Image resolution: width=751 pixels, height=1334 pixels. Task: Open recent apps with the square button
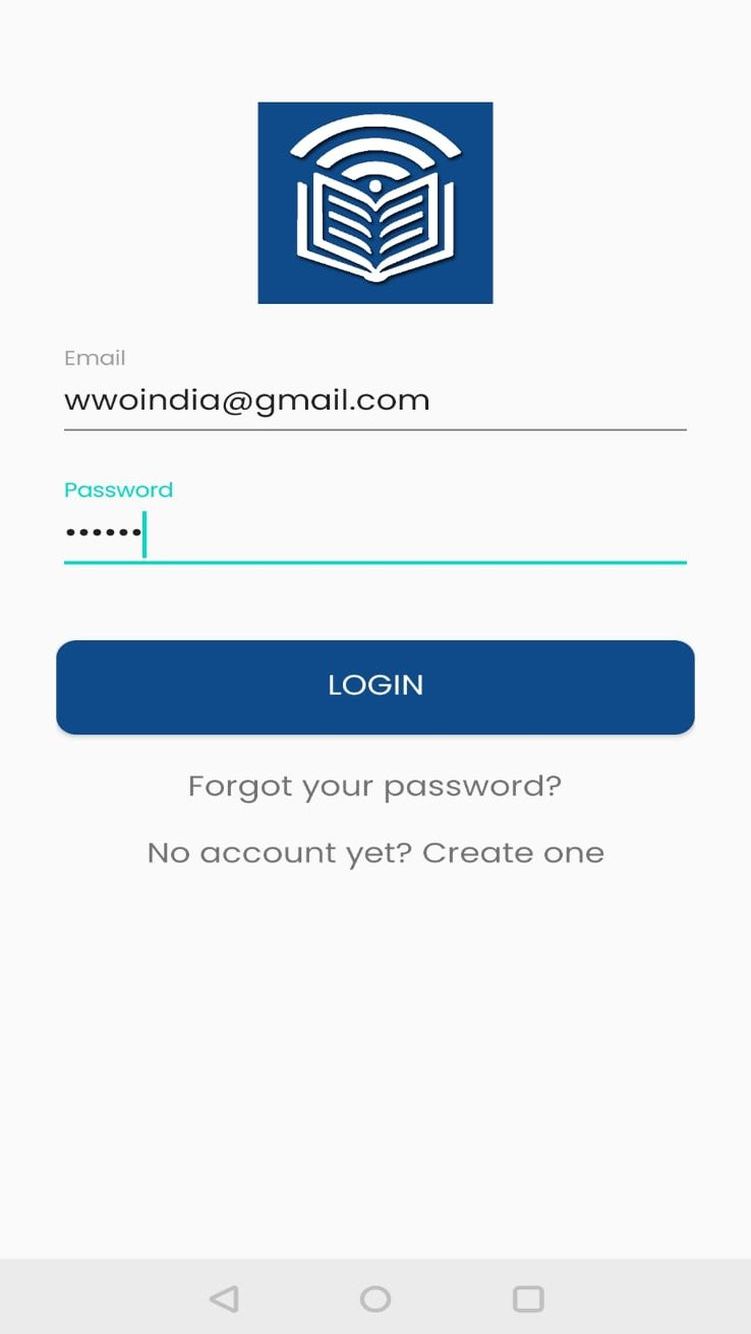click(x=527, y=1298)
